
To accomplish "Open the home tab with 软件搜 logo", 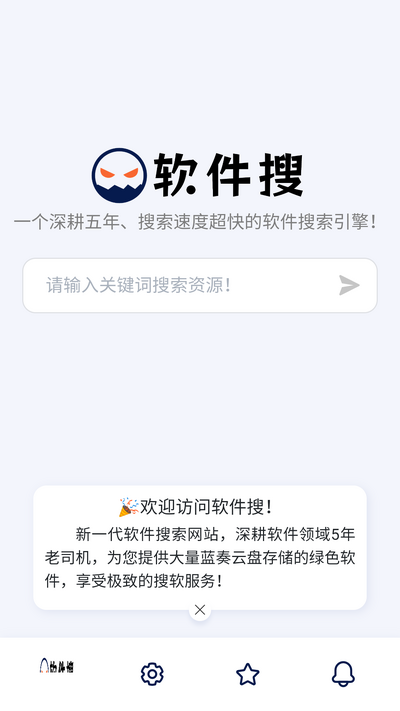I will coord(56,666).
